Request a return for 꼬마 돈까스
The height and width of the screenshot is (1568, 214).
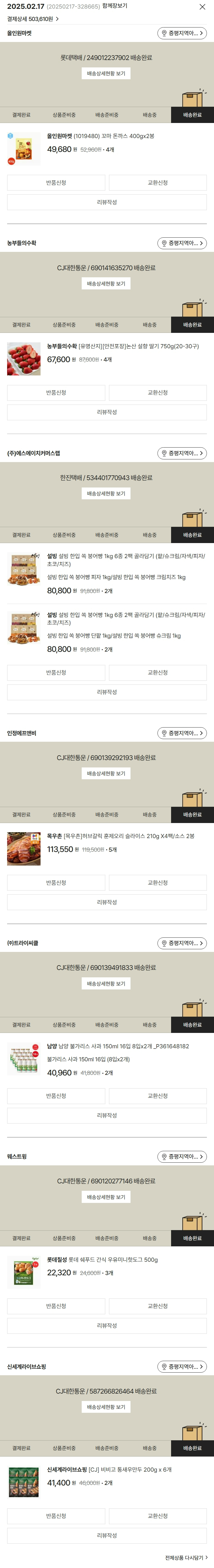pos(56,183)
